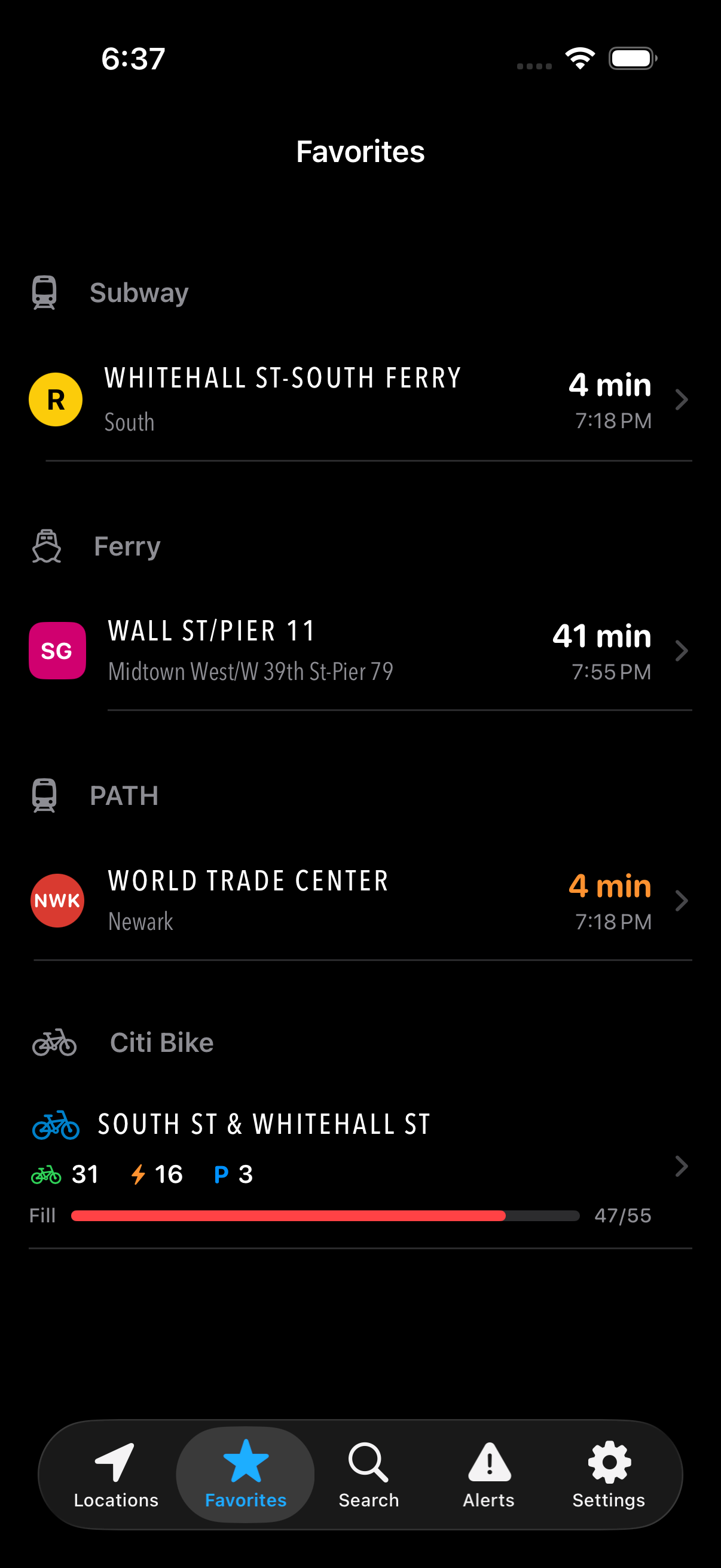
Task: Open Wall St/Pier 11 ferry row
Action: point(359,650)
